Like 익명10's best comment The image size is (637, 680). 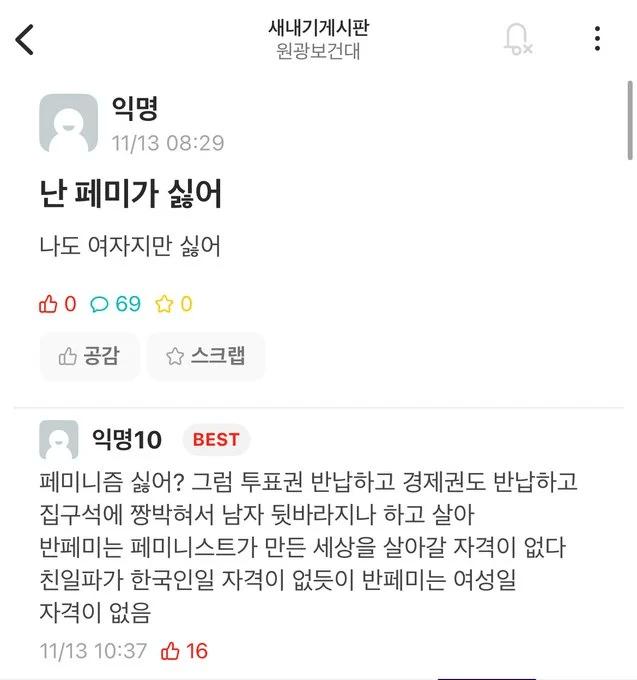pos(185,651)
